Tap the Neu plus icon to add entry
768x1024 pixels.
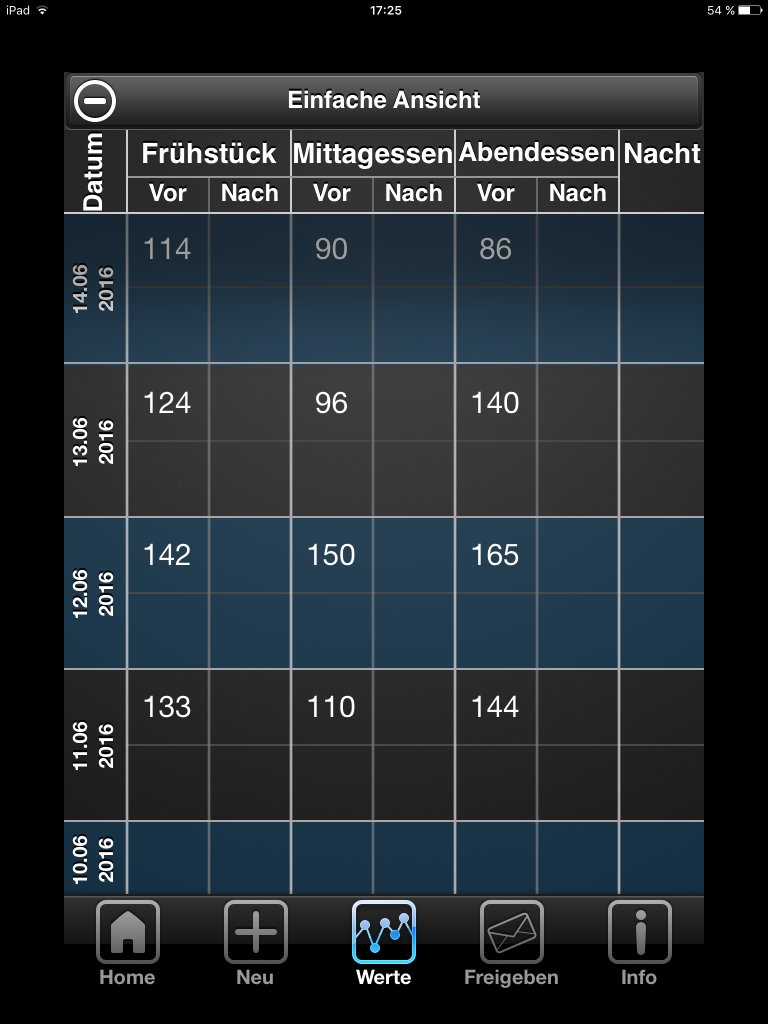click(x=254, y=934)
